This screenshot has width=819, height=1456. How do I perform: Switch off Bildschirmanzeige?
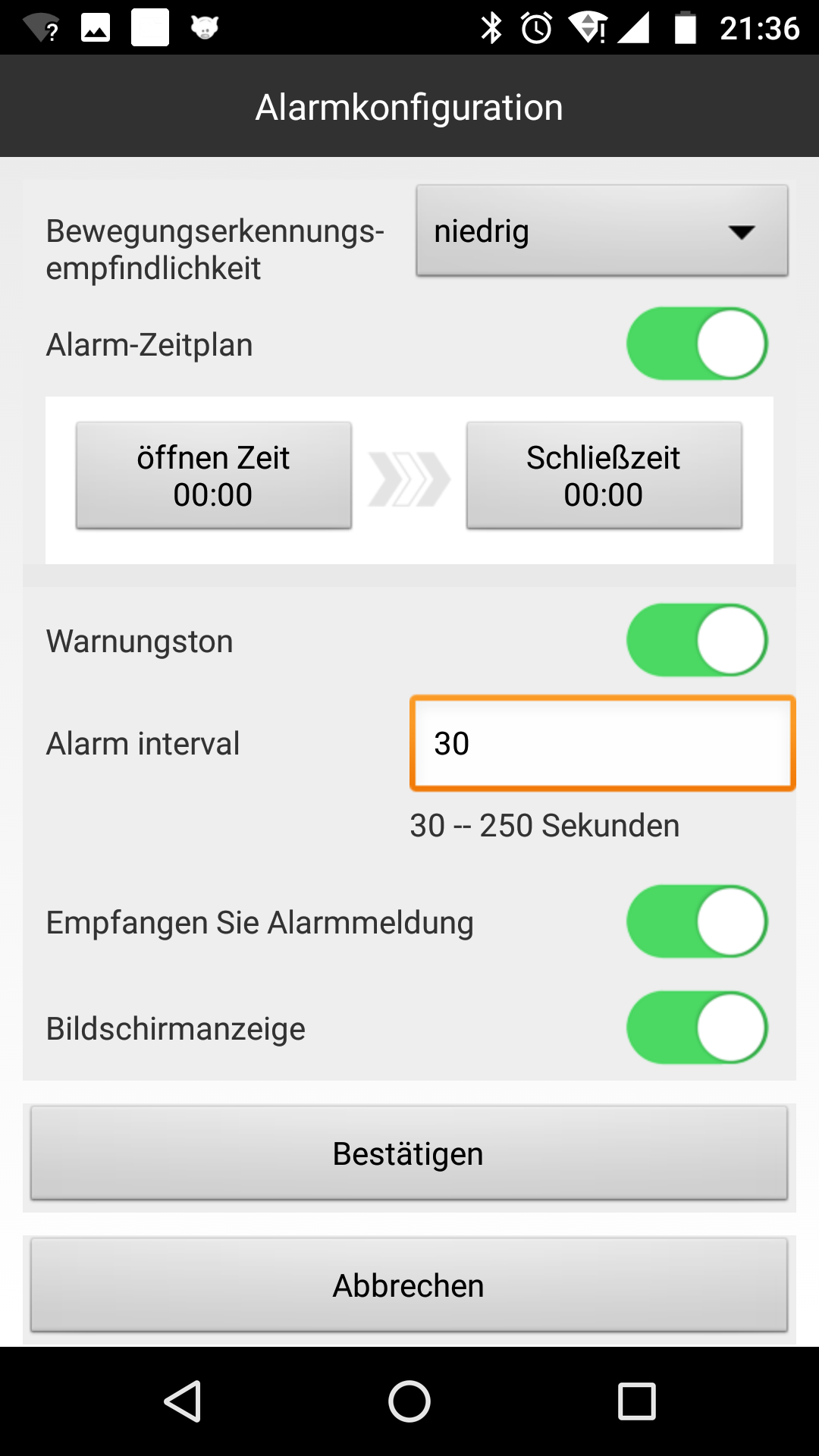tap(696, 1028)
